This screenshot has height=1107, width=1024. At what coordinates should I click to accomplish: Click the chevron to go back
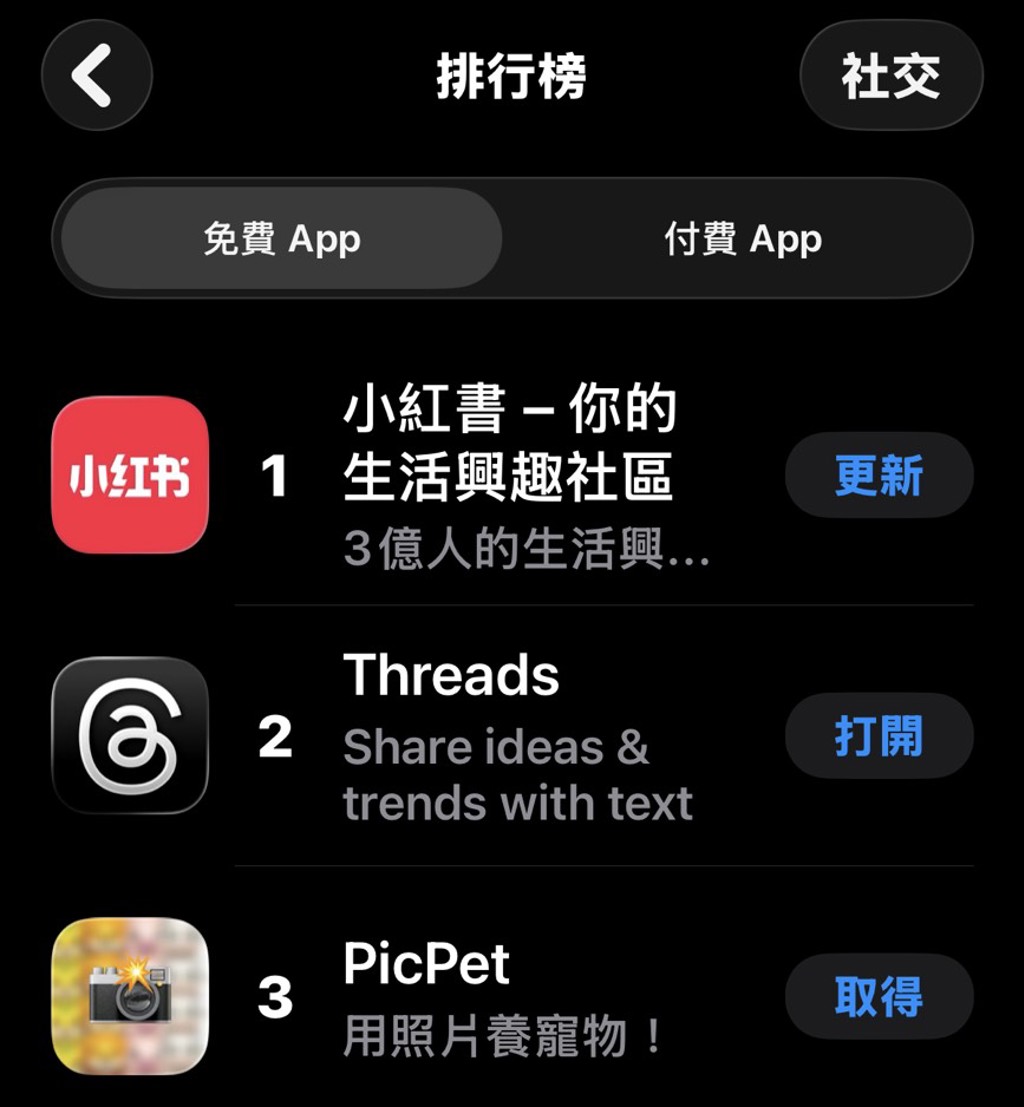pos(95,75)
